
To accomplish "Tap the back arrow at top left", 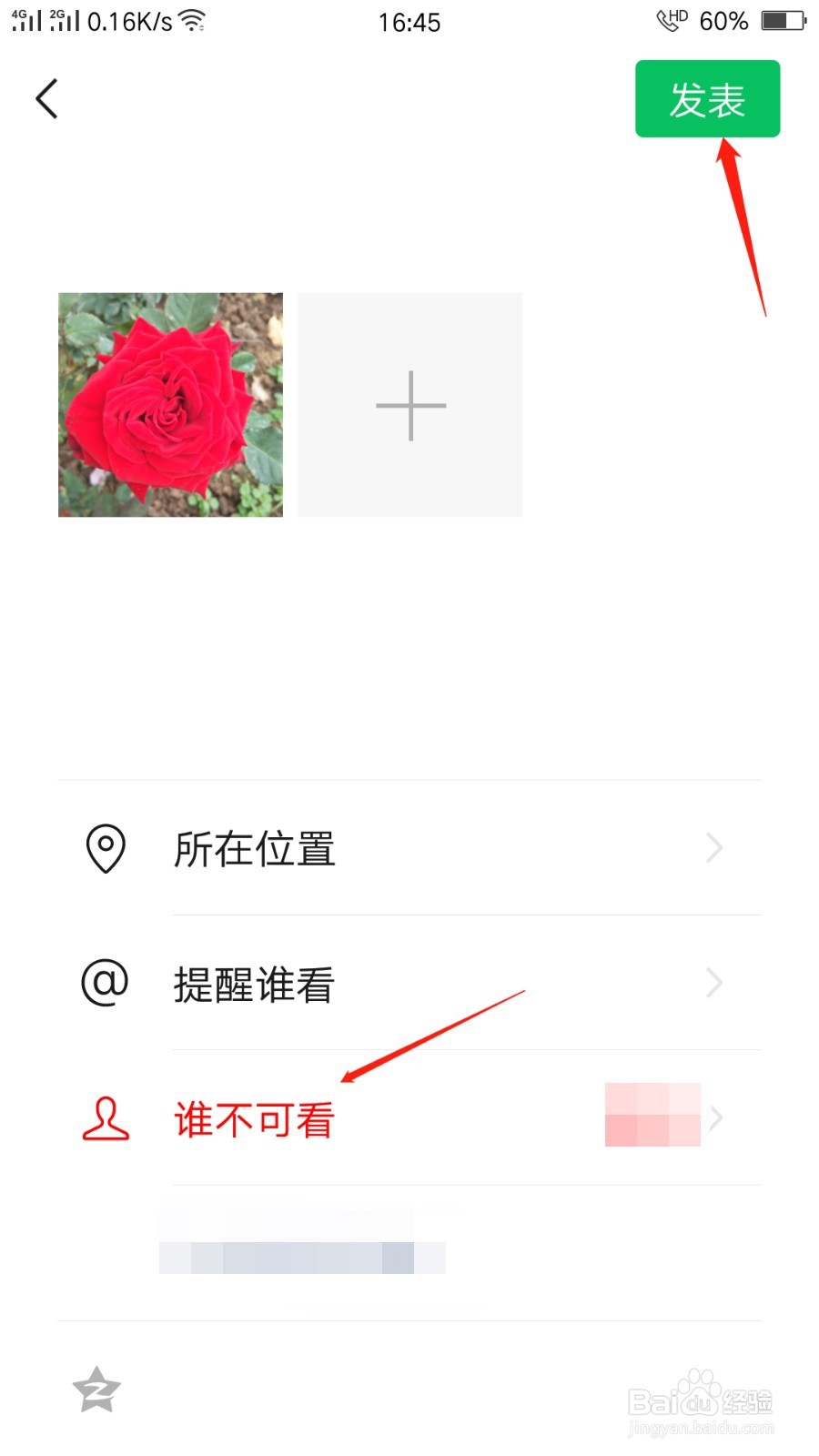I will click(x=46, y=97).
